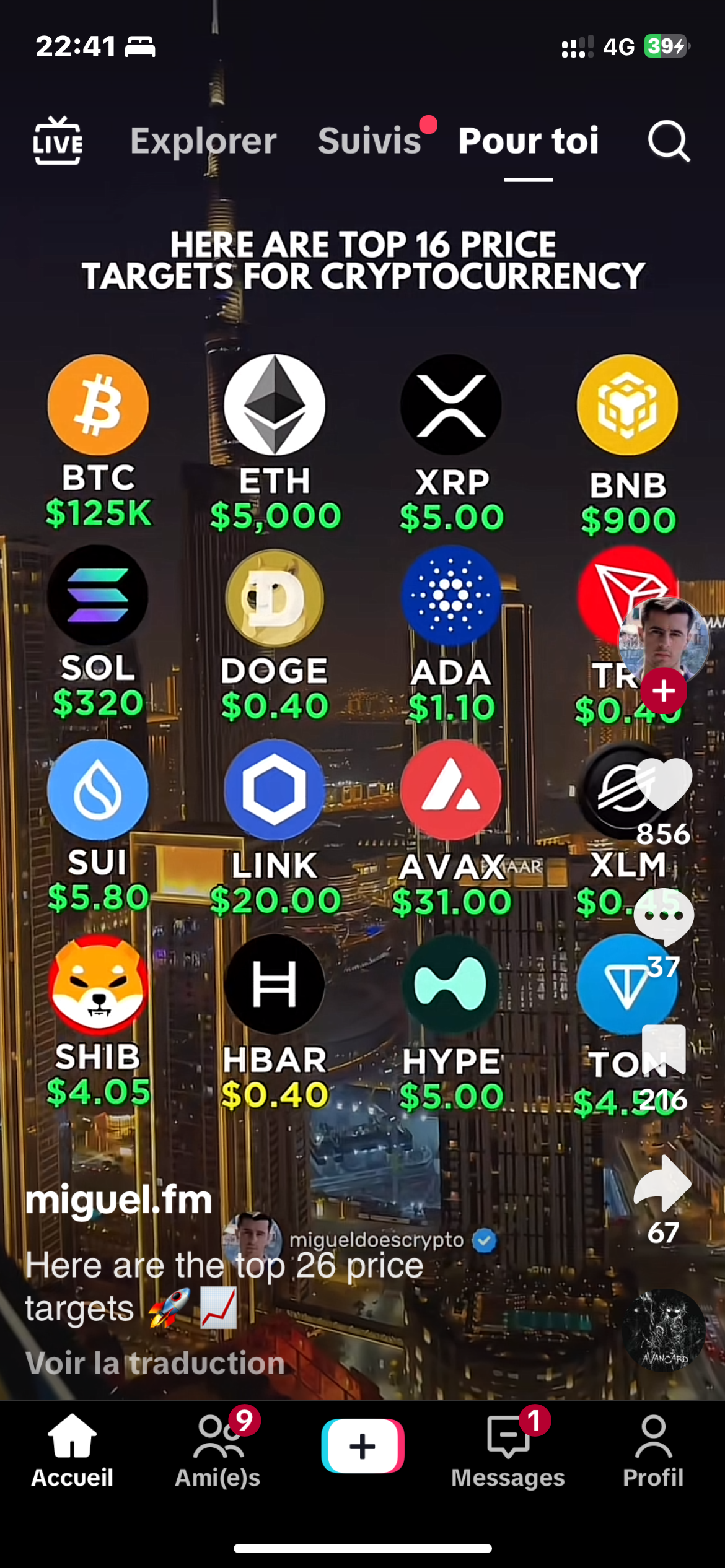725x1568 pixels.
Task: Go to the Profil tab
Action: point(653,1450)
